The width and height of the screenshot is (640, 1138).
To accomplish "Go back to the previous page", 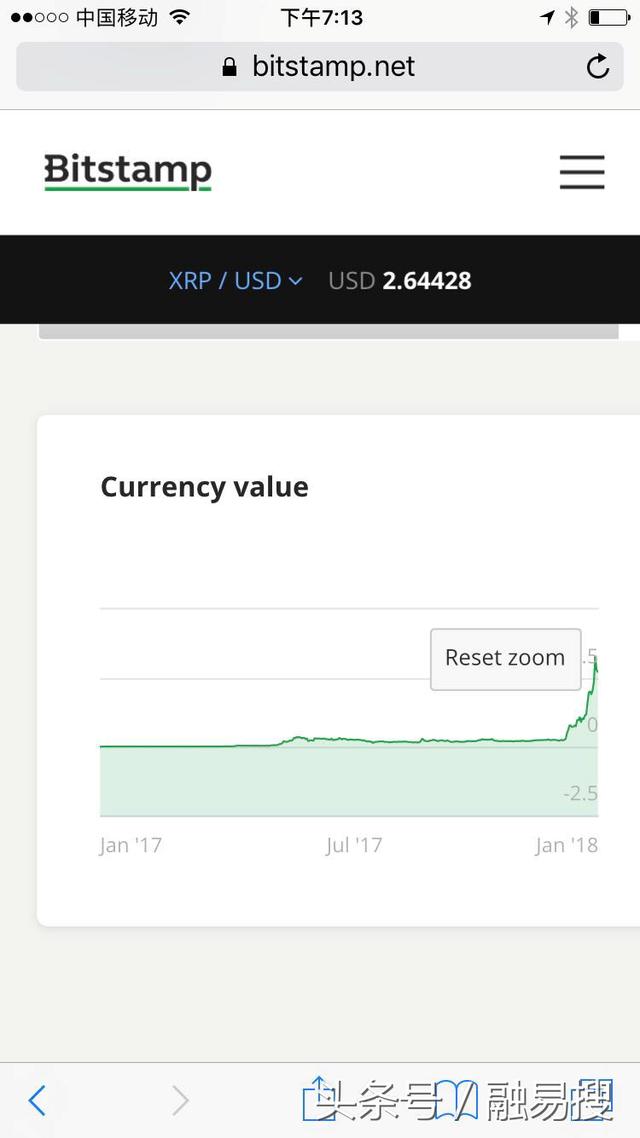I will [37, 1101].
